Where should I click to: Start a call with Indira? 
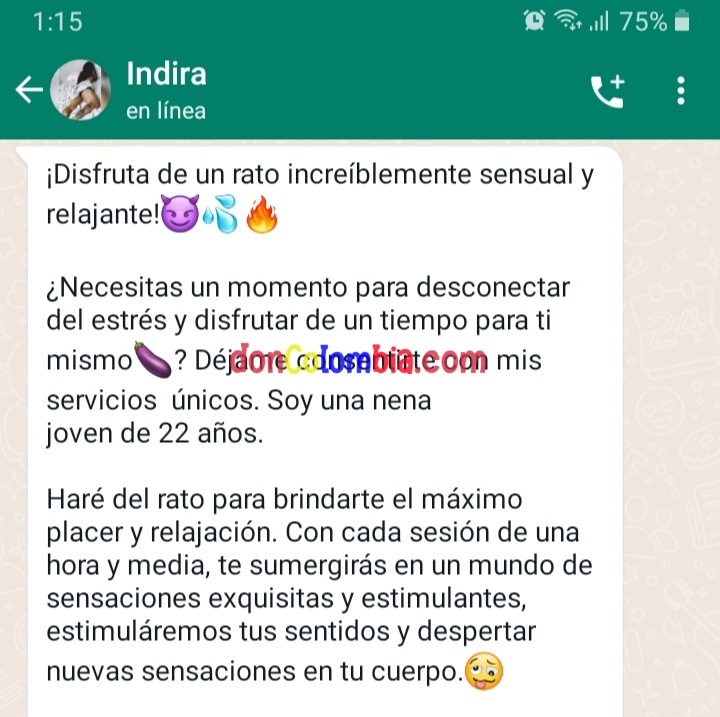[x=607, y=91]
